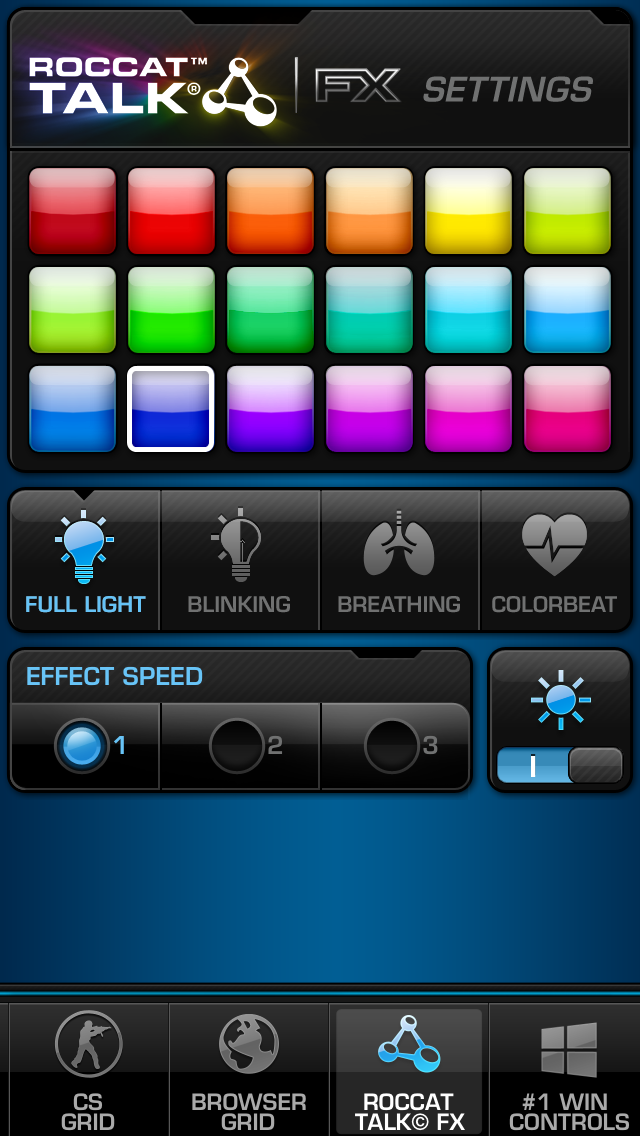The width and height of the screenshot is (640, 1136).
Task: Open the CS Grid tab
Action: point(88,1070)
